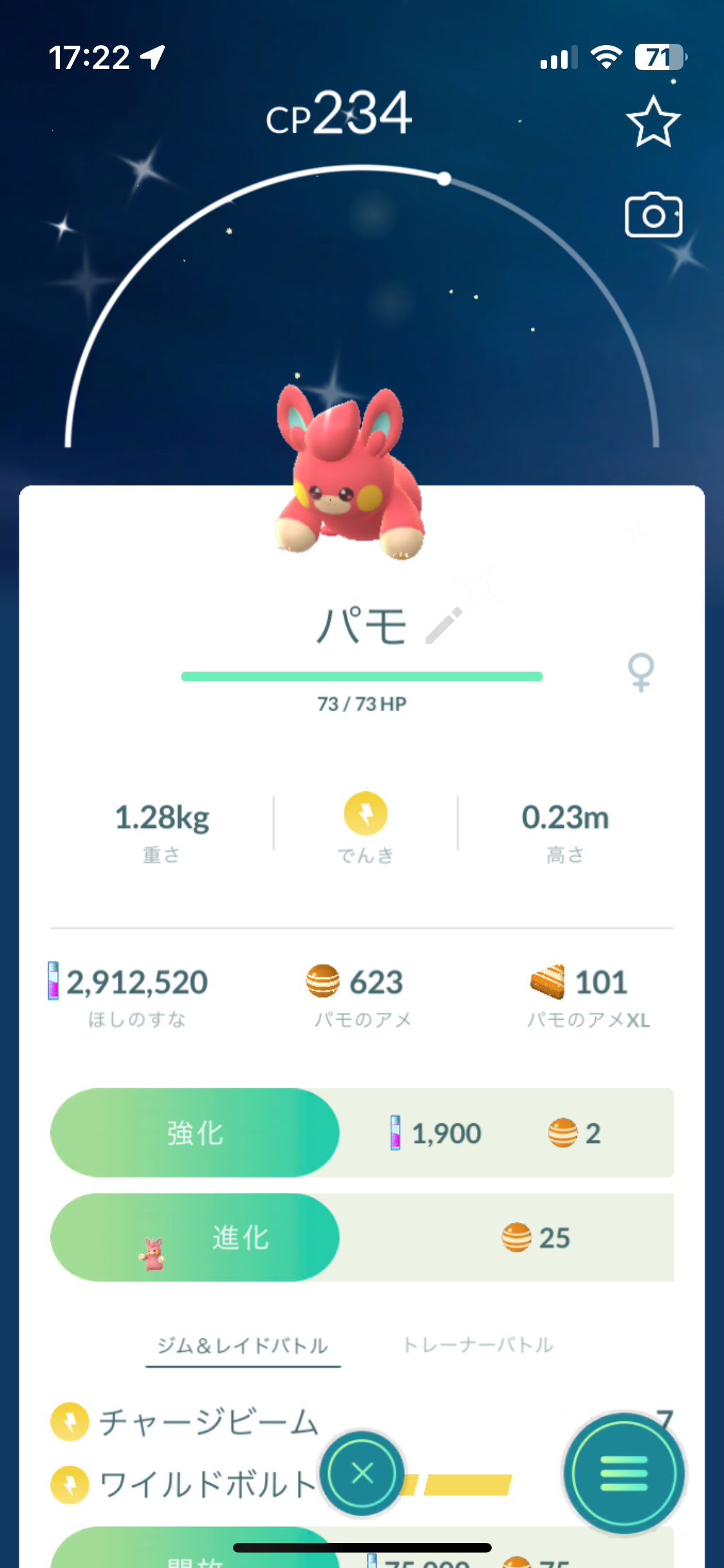Tap the 強化 power-up button
The image size is (724, 1568).
pyautogui.click(x=195, y=1132)
